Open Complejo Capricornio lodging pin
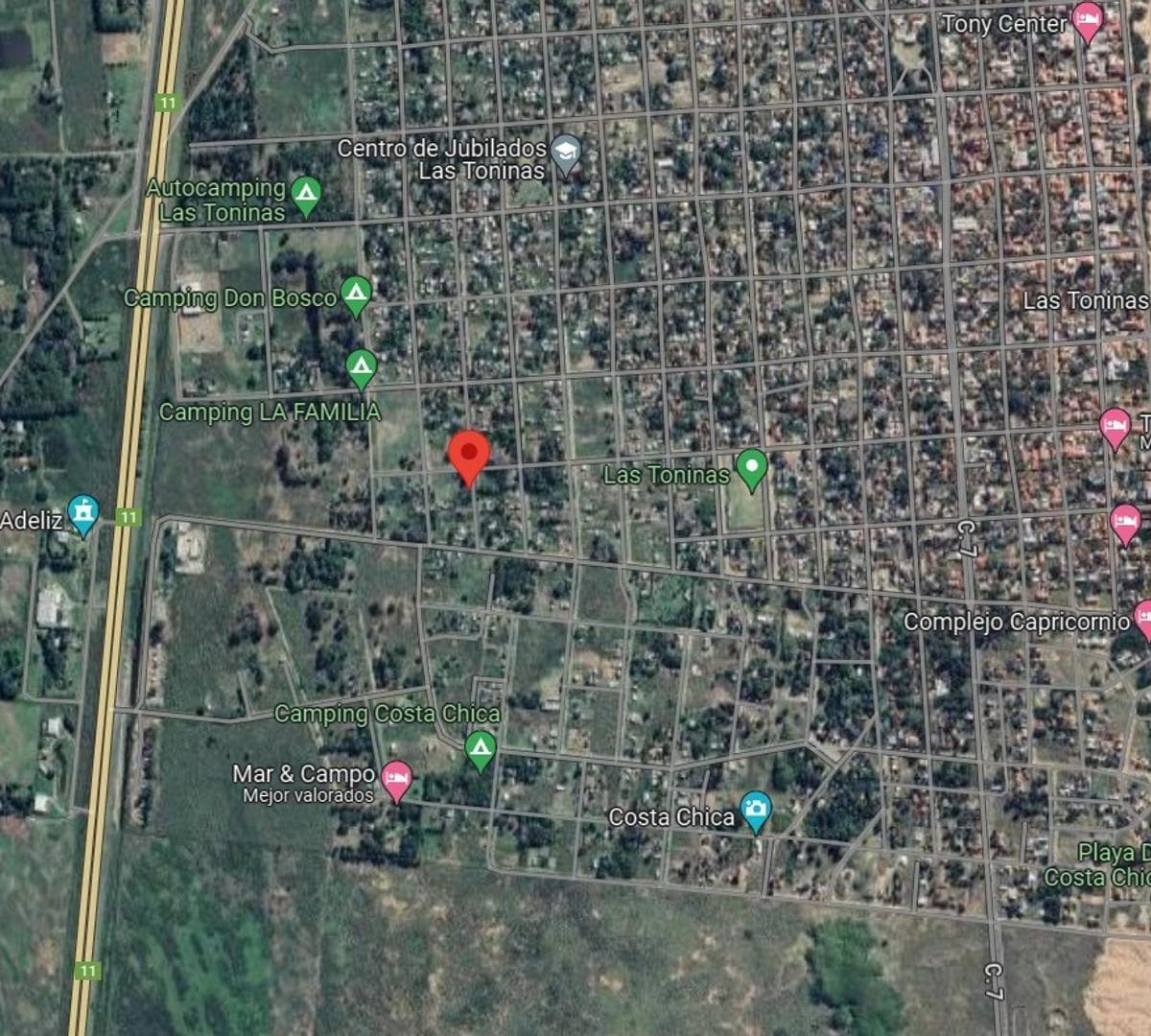Image resolution: width=1151 pixels, height=1036 pixels. 1143,617
